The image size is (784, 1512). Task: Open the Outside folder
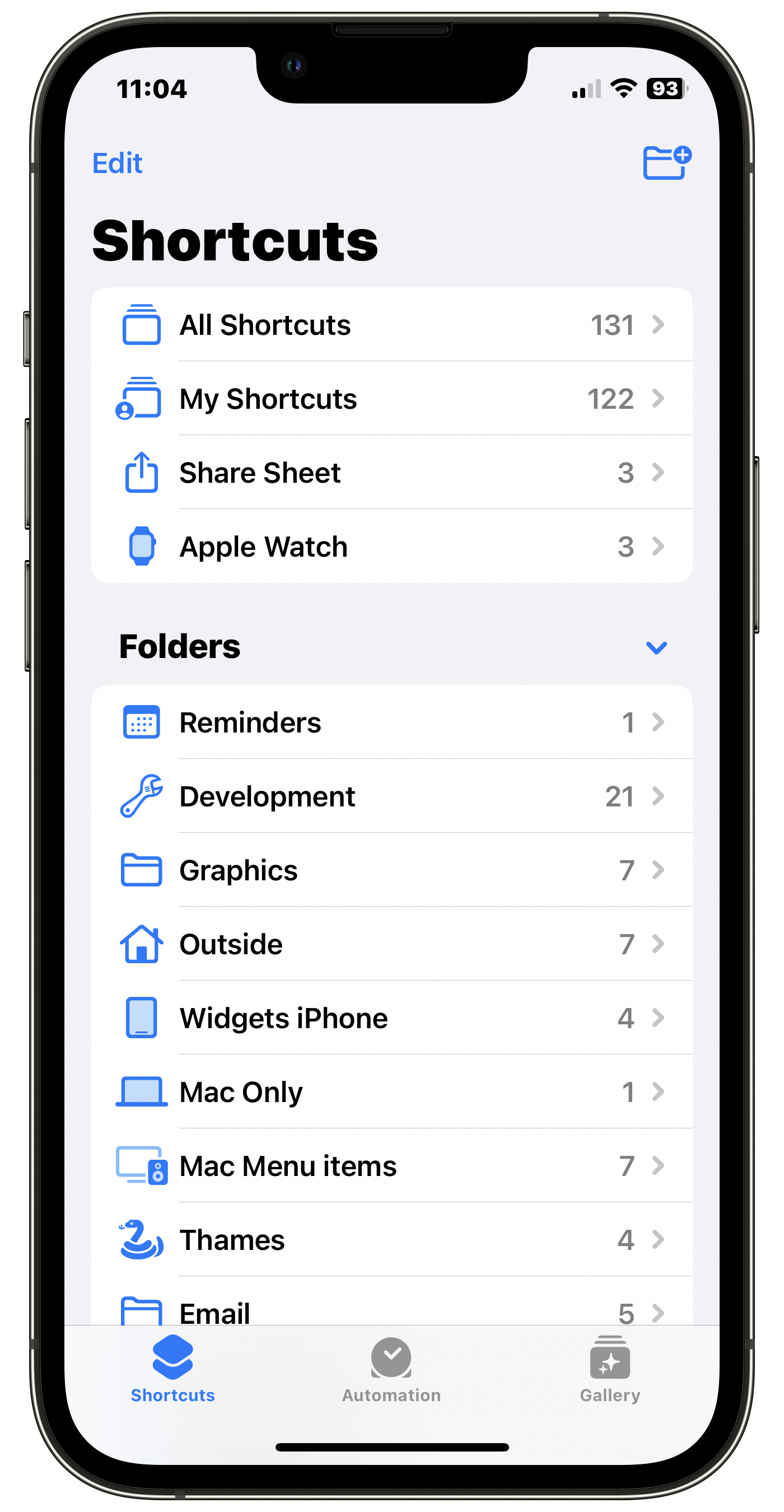tap(391, 944)
